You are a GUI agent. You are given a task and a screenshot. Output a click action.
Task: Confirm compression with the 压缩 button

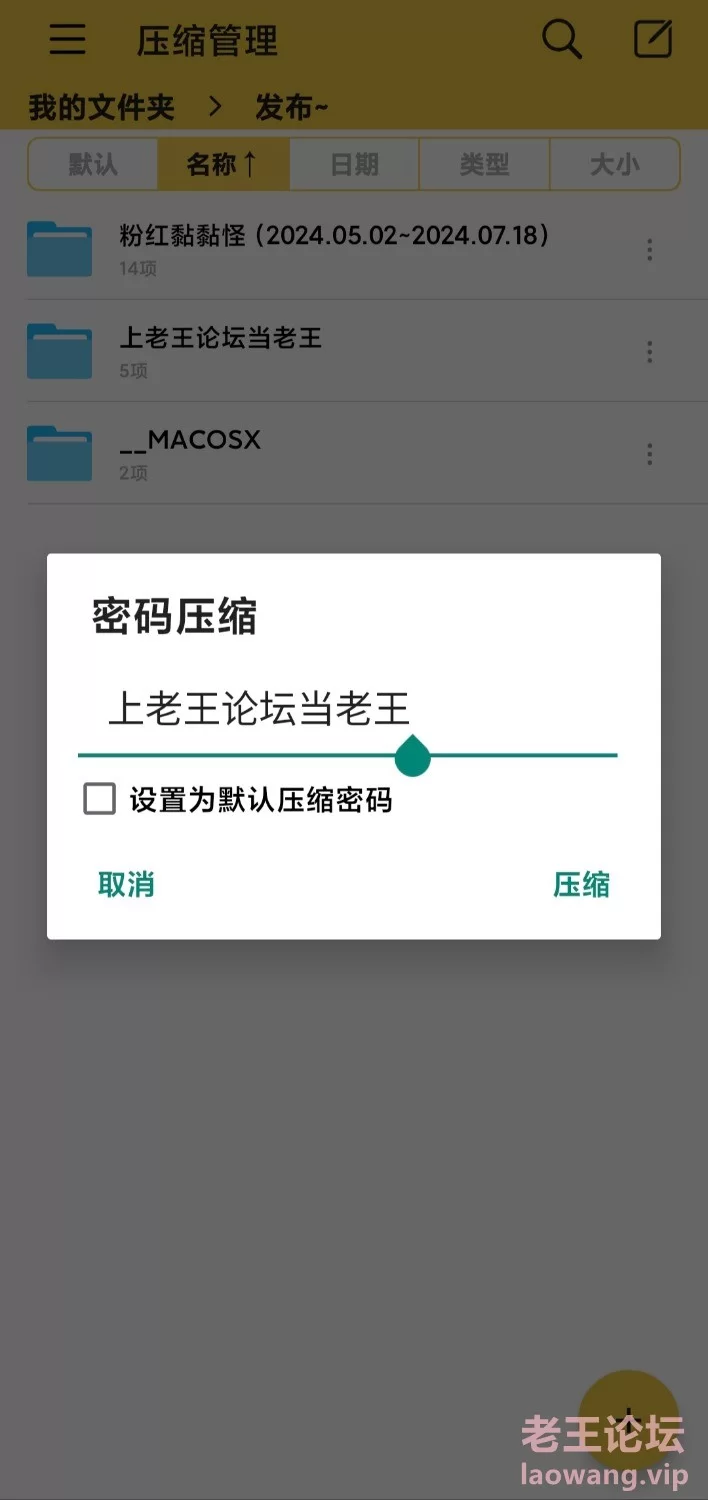tap(581, 884)
